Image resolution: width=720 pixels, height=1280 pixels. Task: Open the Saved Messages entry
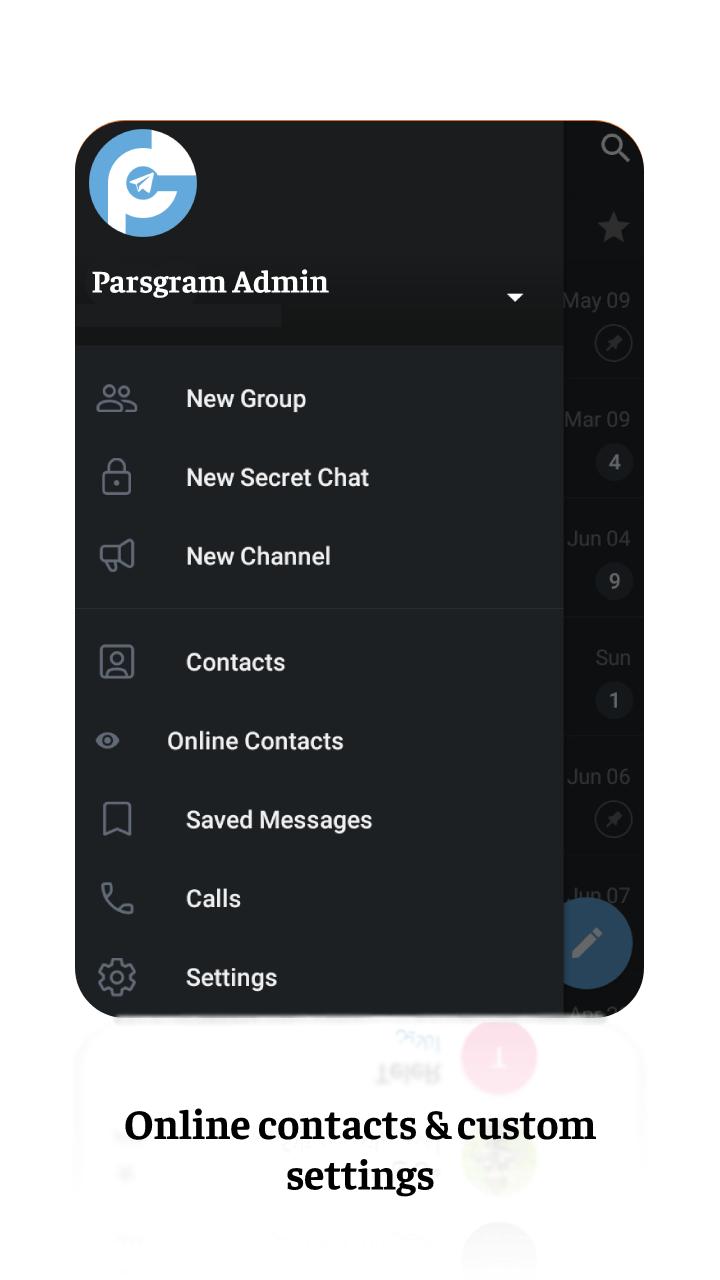click(x=278, y=819)
